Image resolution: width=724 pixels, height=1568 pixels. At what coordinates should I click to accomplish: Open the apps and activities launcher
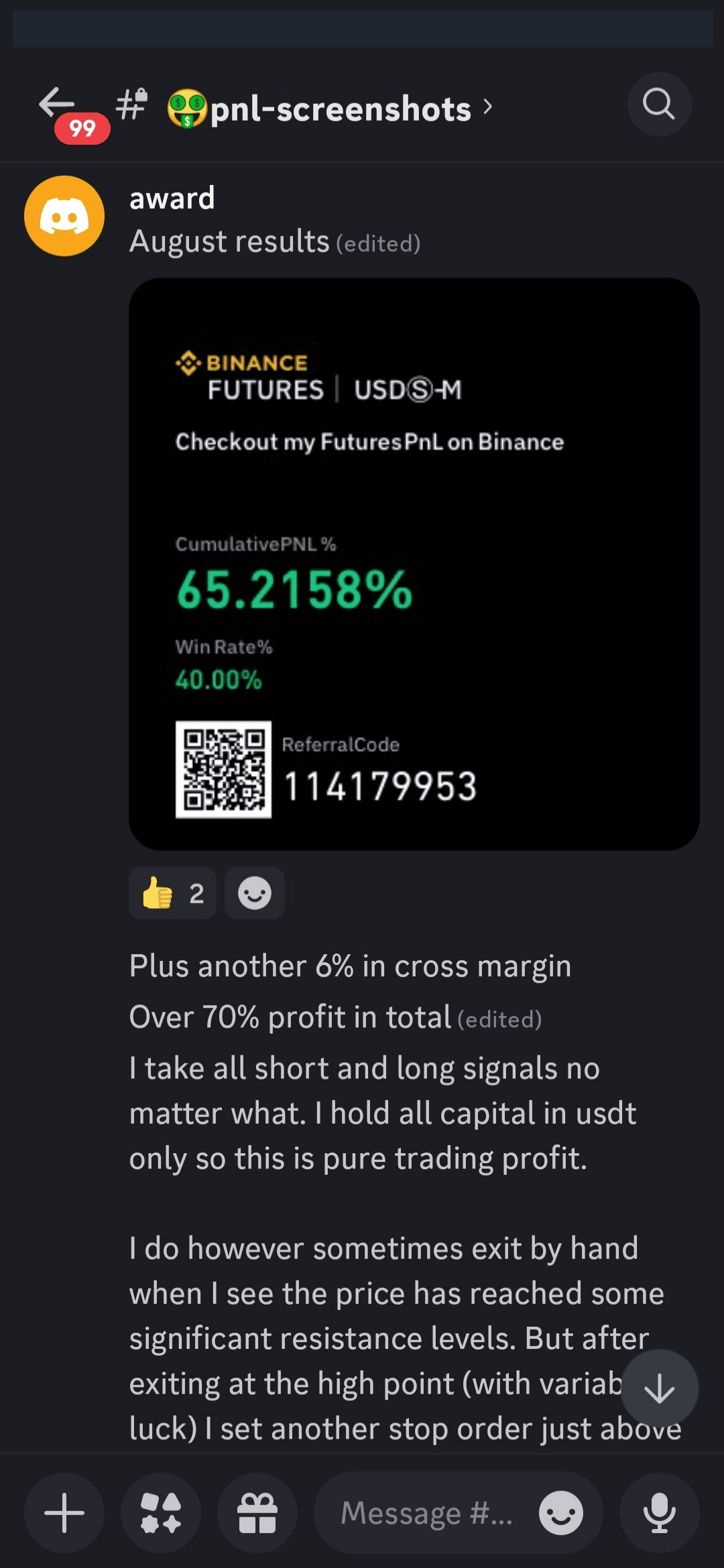(x=161, y=1513)
